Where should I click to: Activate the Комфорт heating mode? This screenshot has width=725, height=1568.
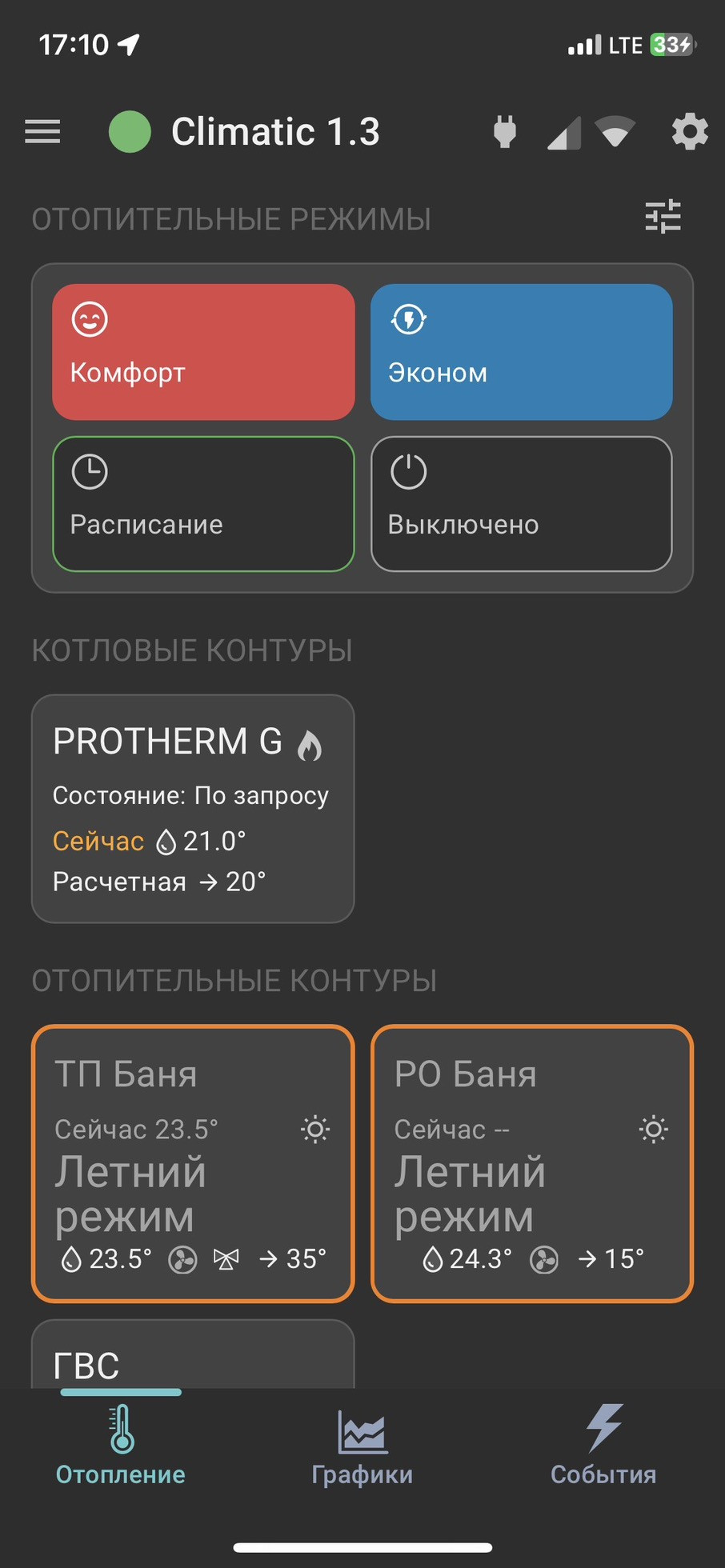point(203,352)
